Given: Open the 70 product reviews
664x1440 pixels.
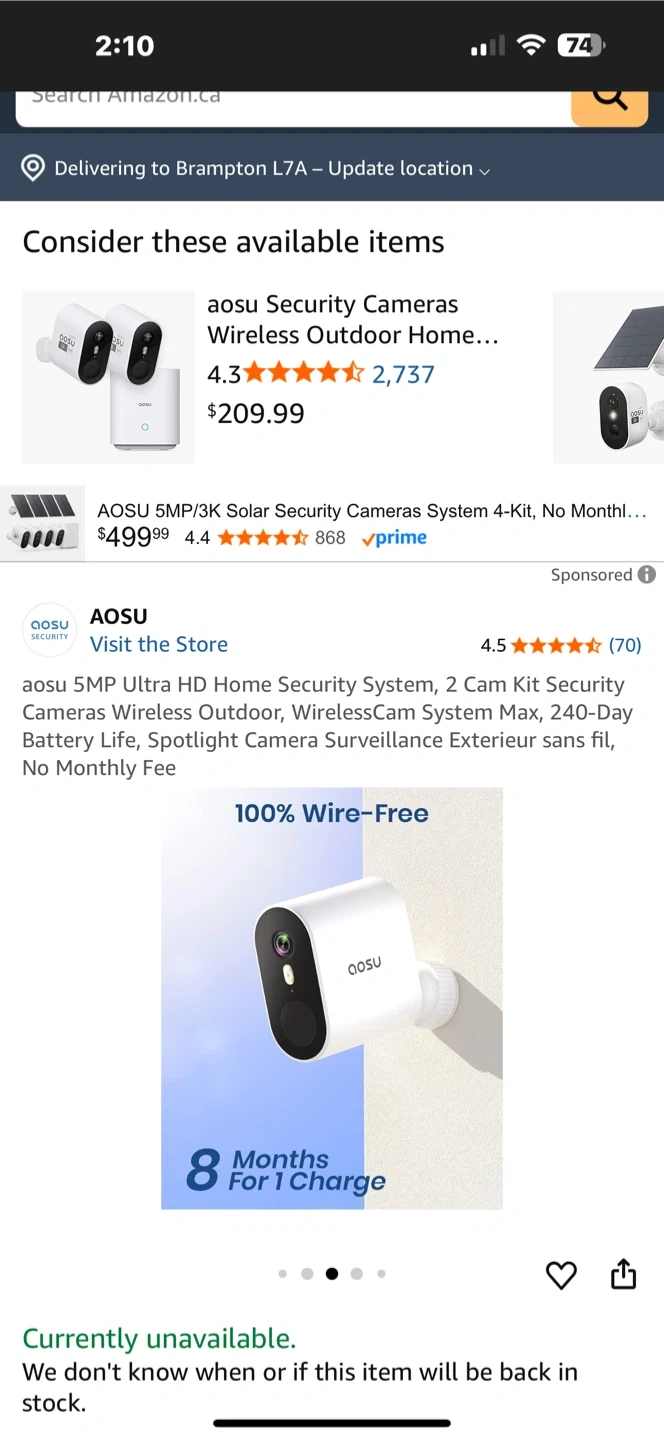Looking at the screenshot, I should [625, 646].
